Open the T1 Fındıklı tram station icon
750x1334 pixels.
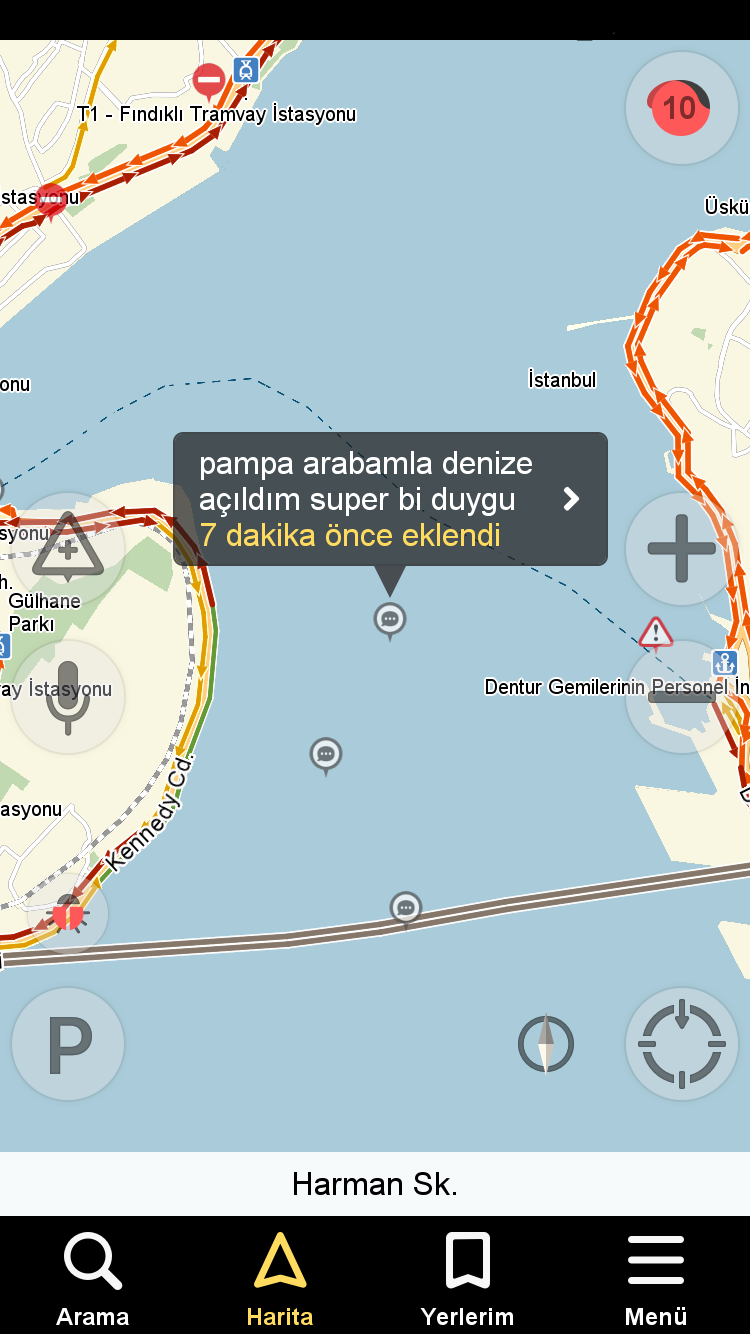click(x=245, y=70)
